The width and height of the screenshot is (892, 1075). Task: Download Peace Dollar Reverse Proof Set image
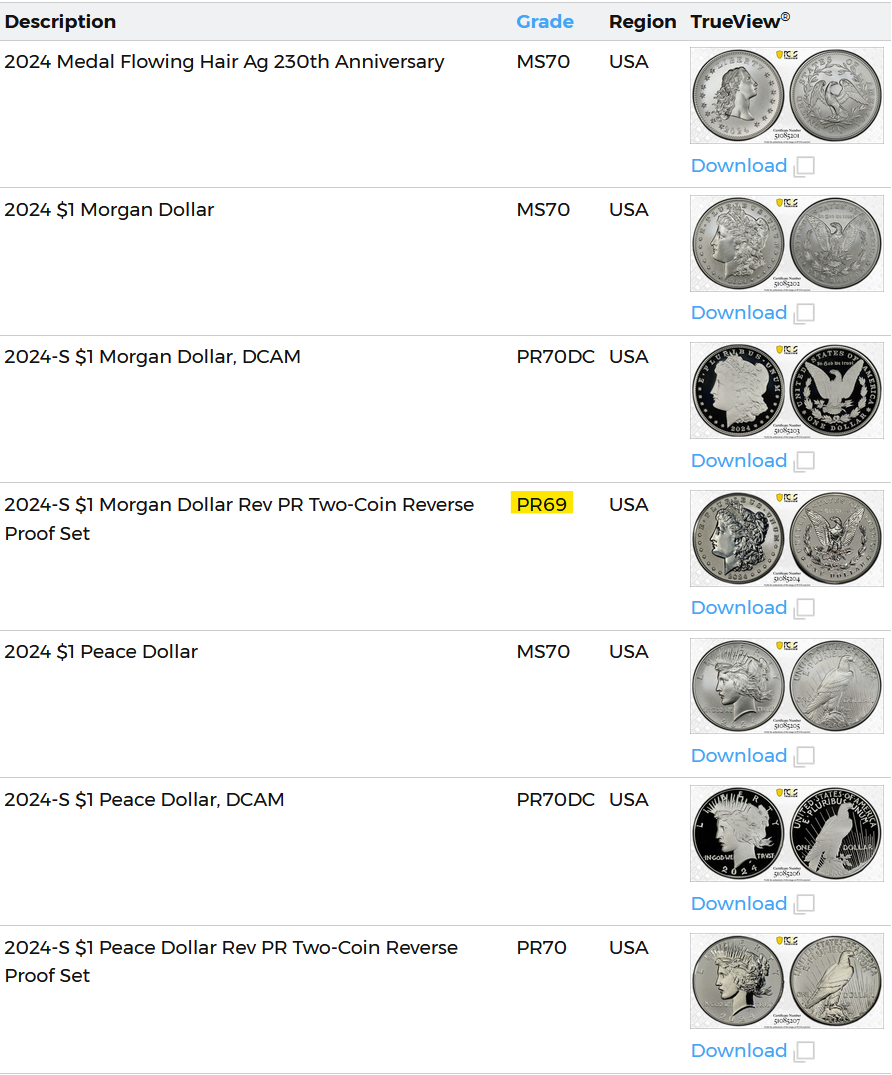coord(738,1051)
